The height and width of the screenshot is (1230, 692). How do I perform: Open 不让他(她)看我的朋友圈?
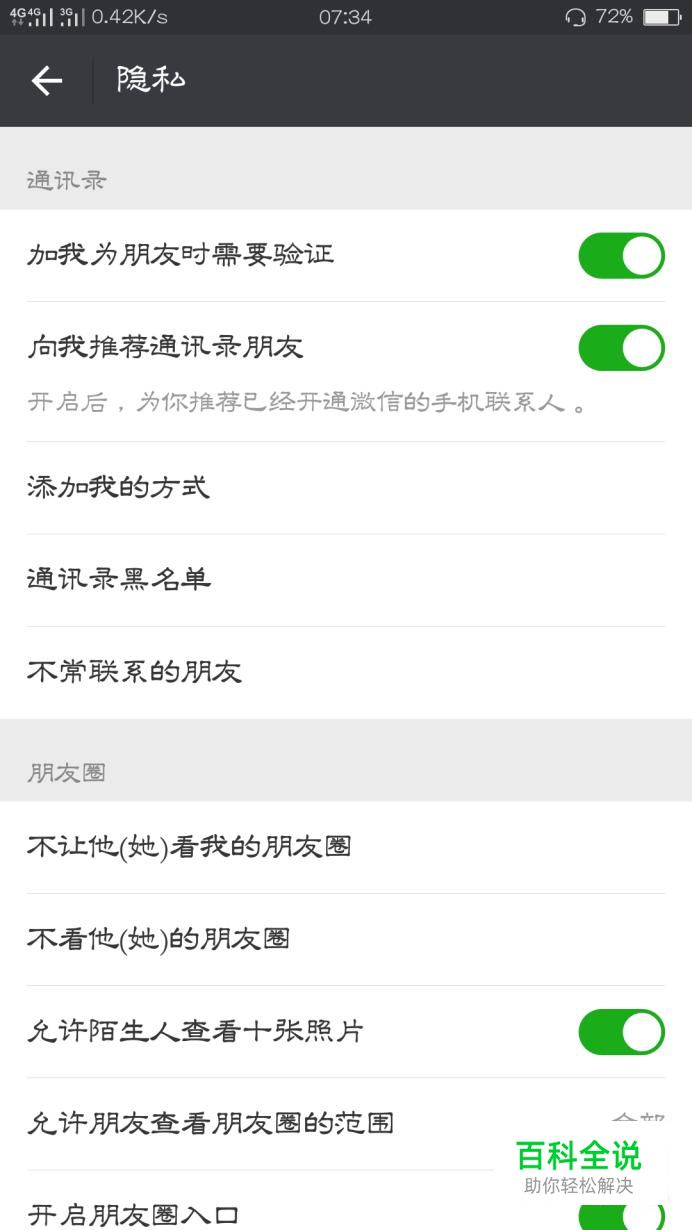coord(346,847)
